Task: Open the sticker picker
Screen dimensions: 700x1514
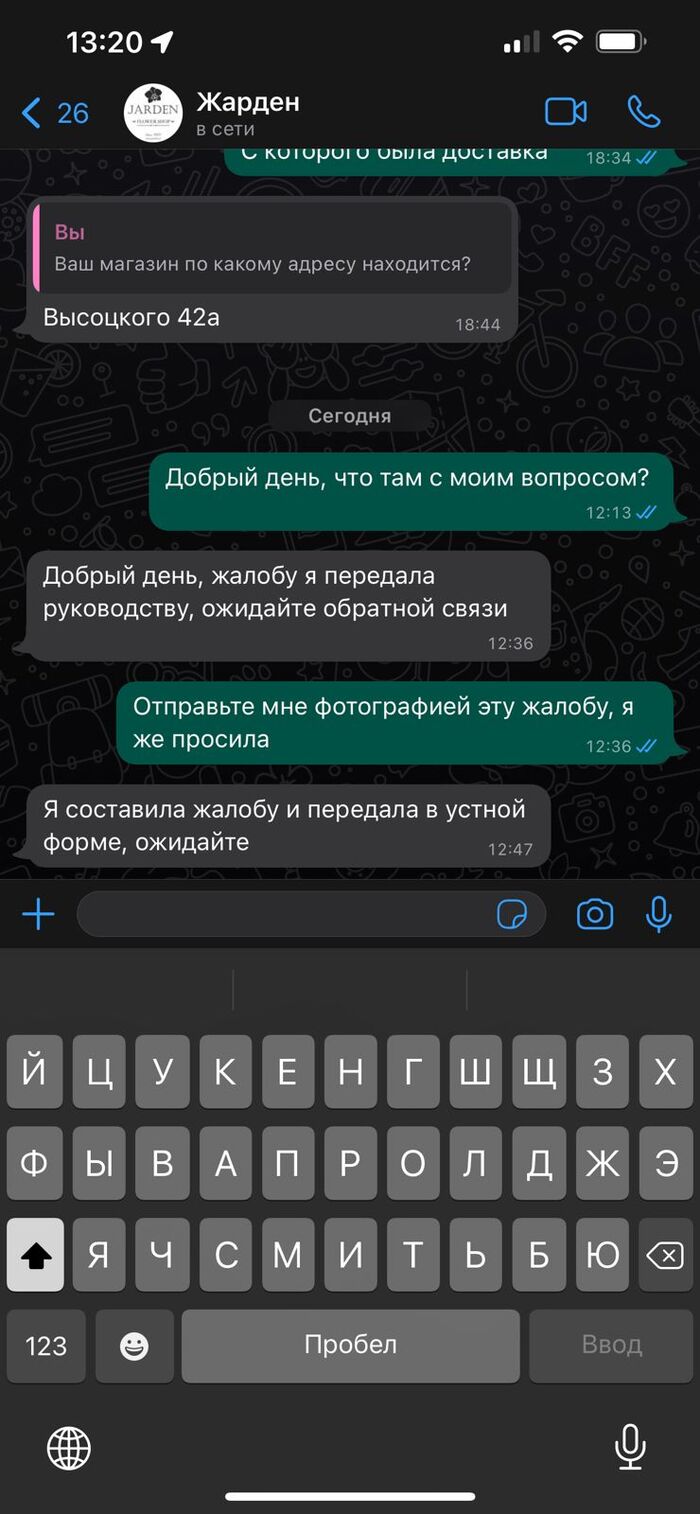Action: tap(512, 914)
